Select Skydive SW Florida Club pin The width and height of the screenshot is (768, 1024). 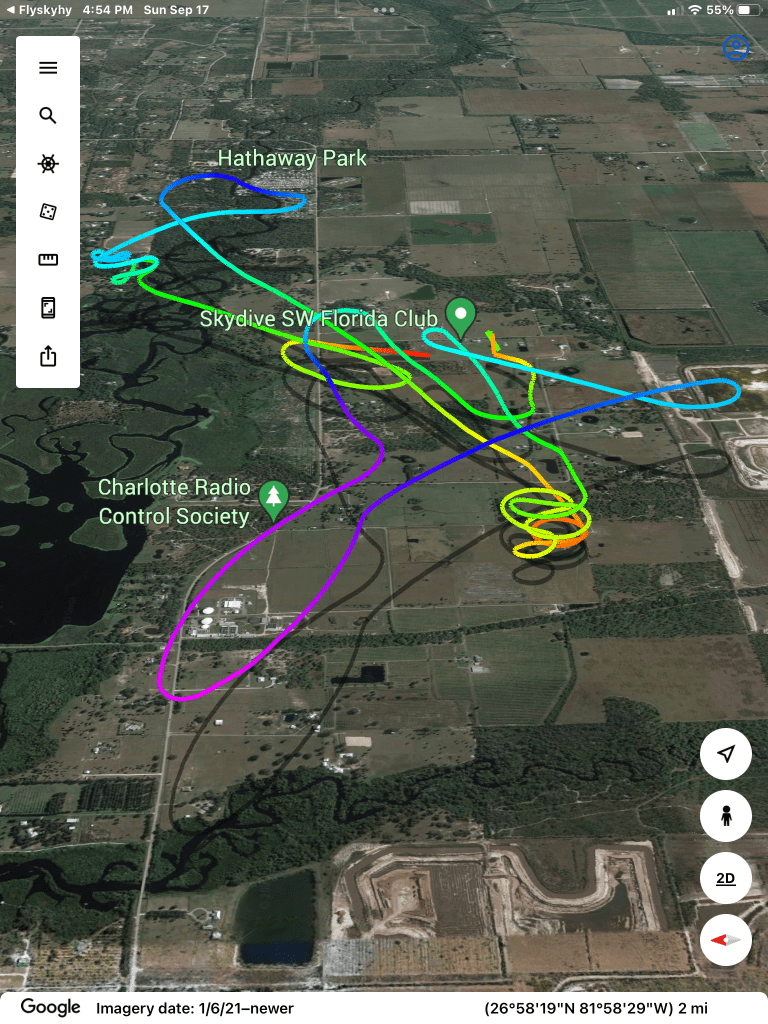460,316
